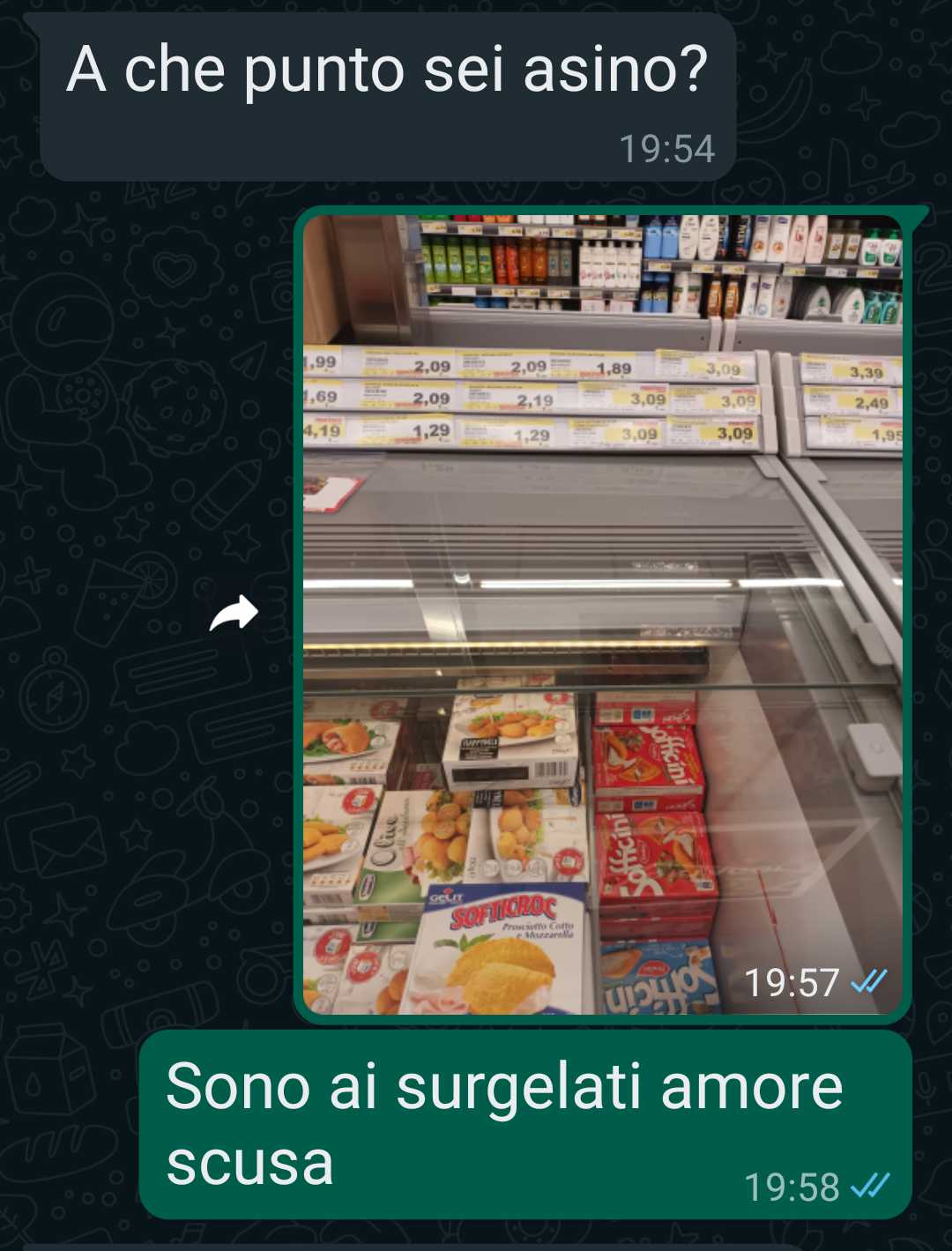Image resolution: width=952 pixels, height=1251 pixels.
Task: Open the sent supermarket freezer photo
Action: coord(602,614)
